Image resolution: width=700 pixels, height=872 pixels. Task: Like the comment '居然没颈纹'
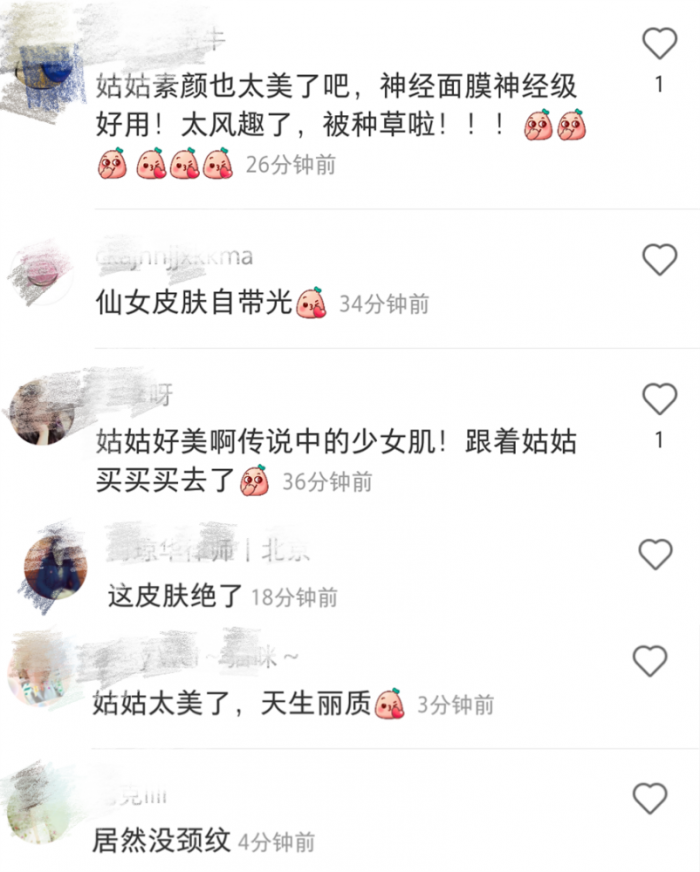[651, 798]
